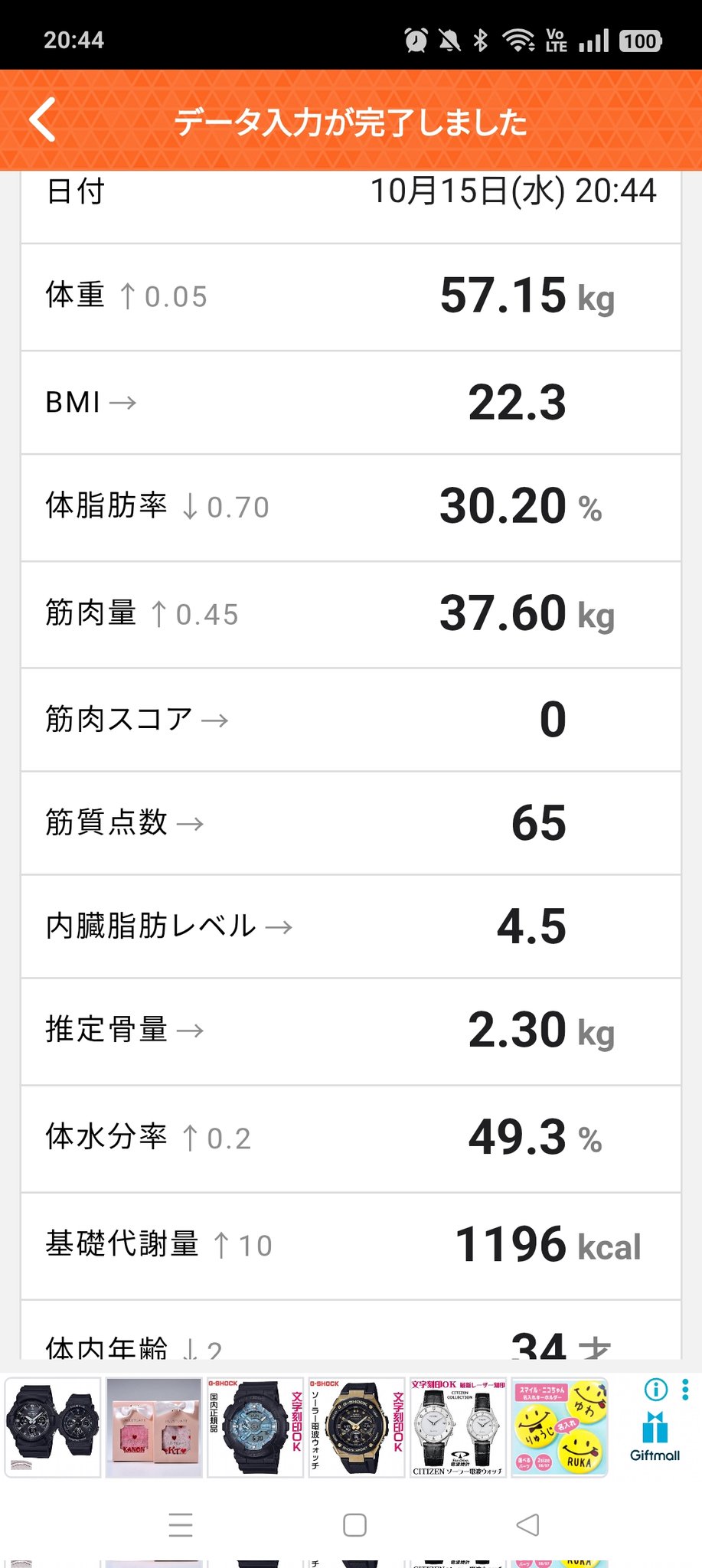
Task: View the gold-dial G-SHOCK watch ad
Action: coord(356,1427)
